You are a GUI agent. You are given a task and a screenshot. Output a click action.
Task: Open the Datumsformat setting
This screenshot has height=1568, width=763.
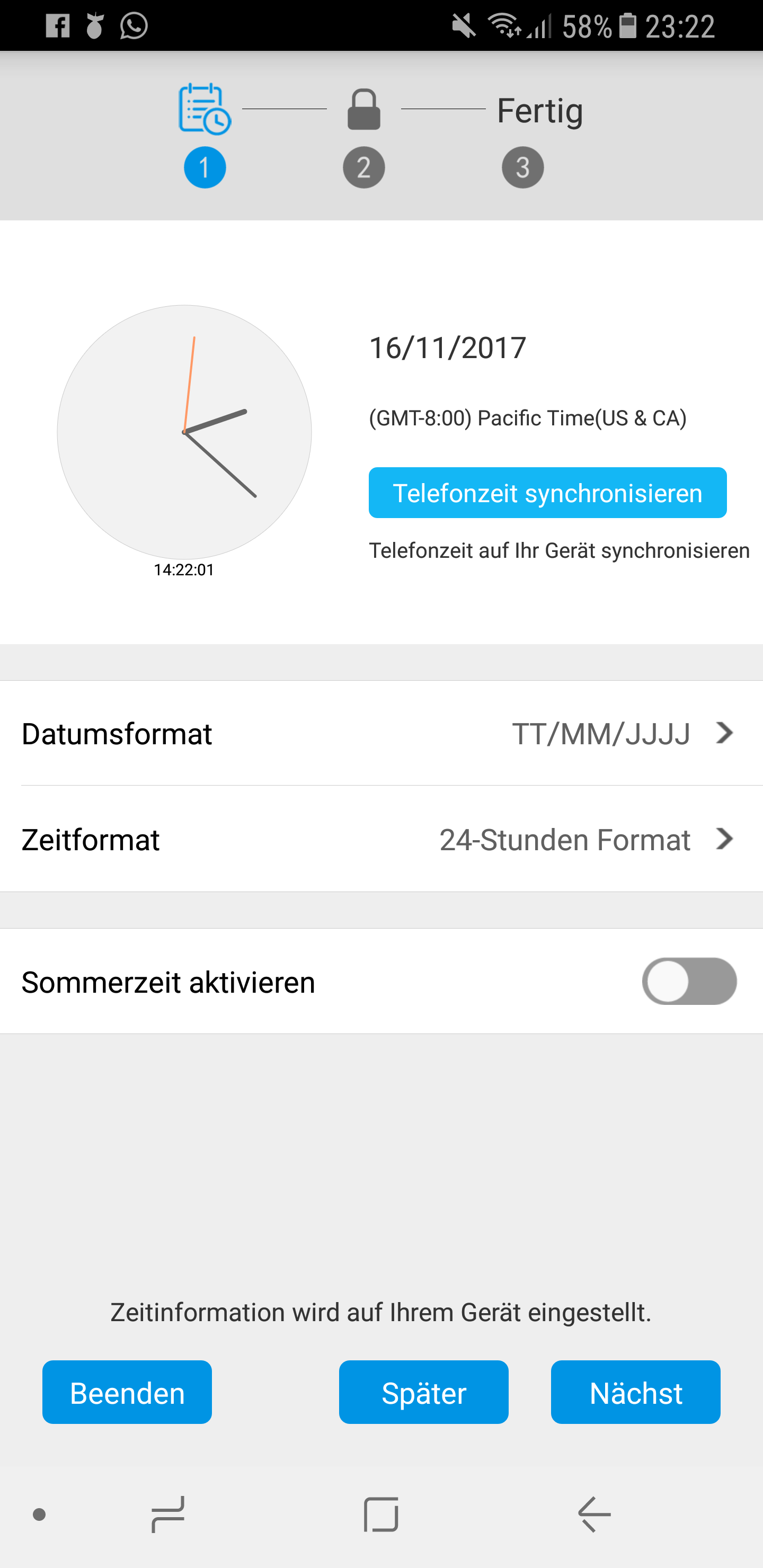pyautogui.click(x=381, y=734)
